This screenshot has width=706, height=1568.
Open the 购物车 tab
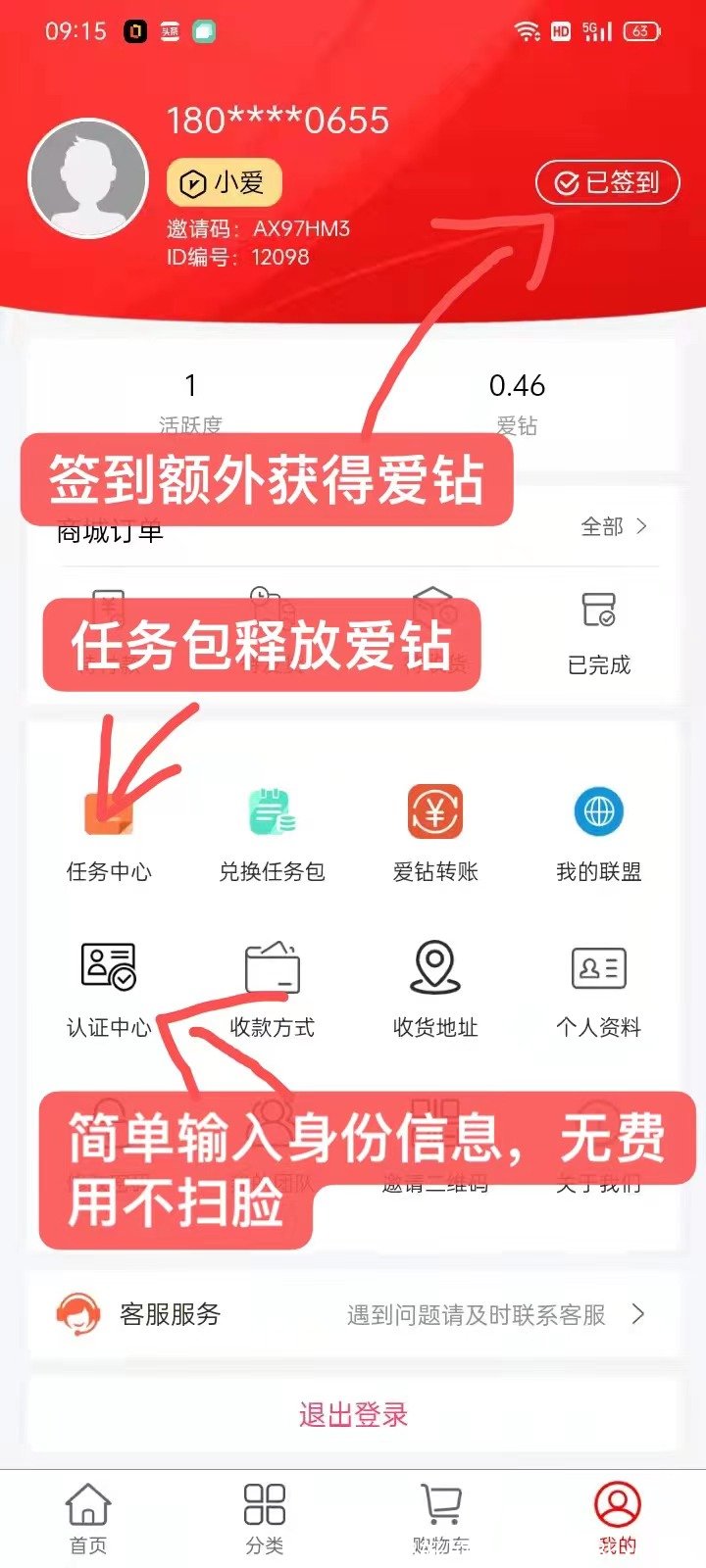coord(441,1518)
